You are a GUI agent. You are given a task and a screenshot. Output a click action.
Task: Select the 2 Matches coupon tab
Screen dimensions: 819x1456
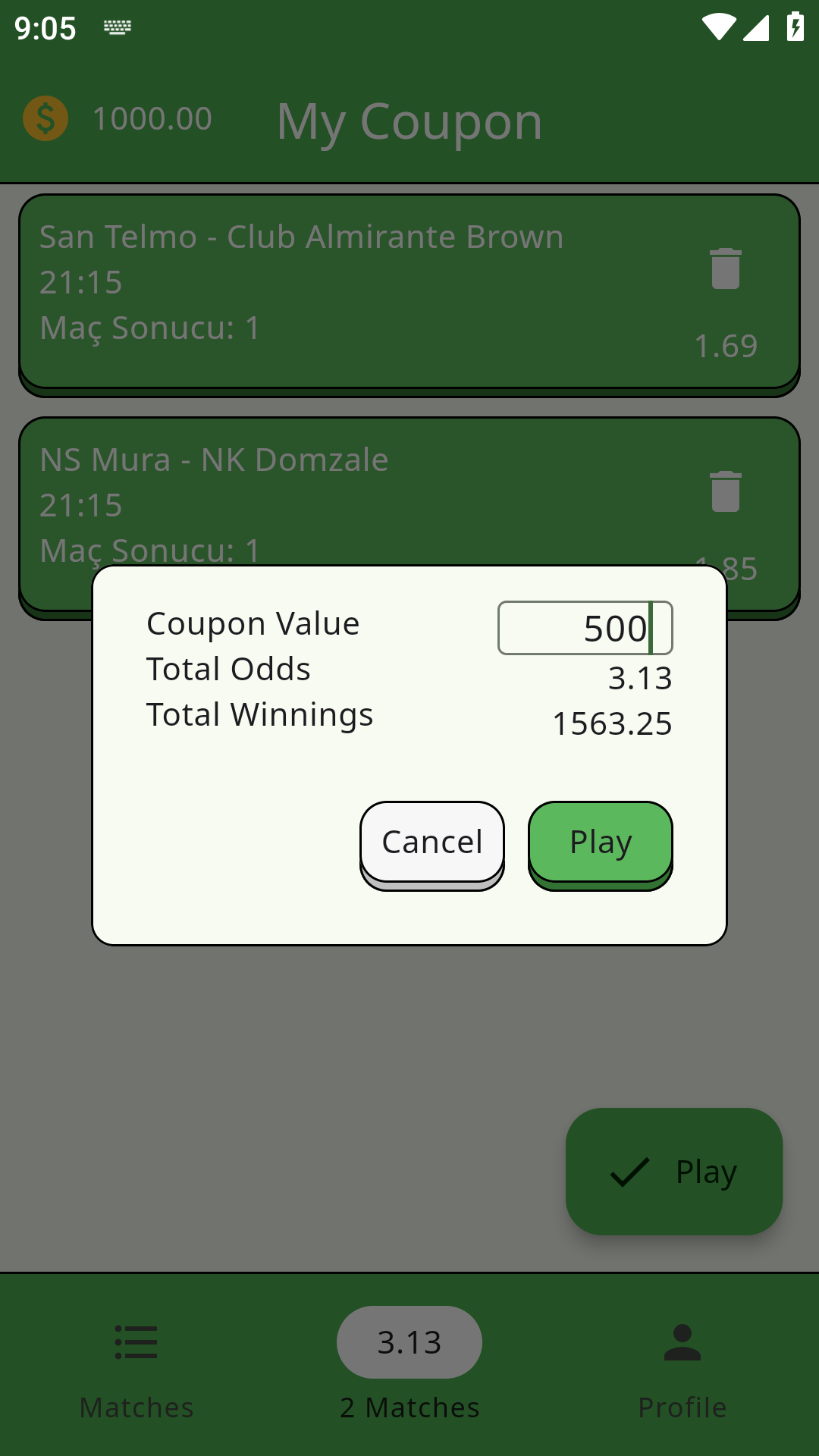pyautogui.click(x=409, y=1365)
